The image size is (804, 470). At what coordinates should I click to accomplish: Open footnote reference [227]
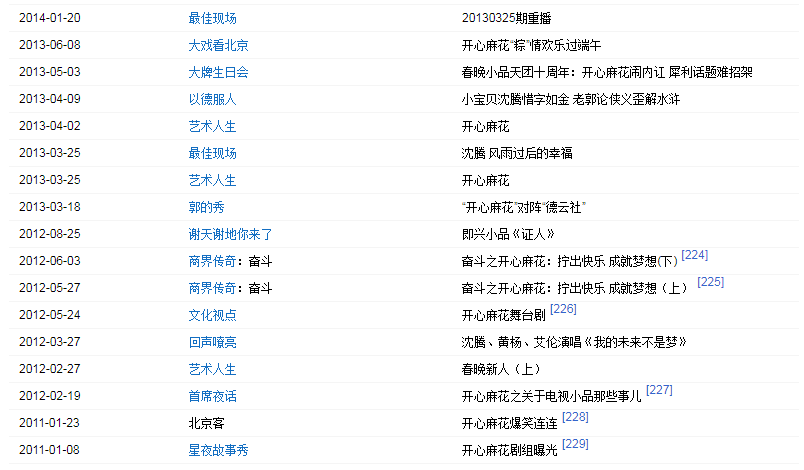[659, 390]
